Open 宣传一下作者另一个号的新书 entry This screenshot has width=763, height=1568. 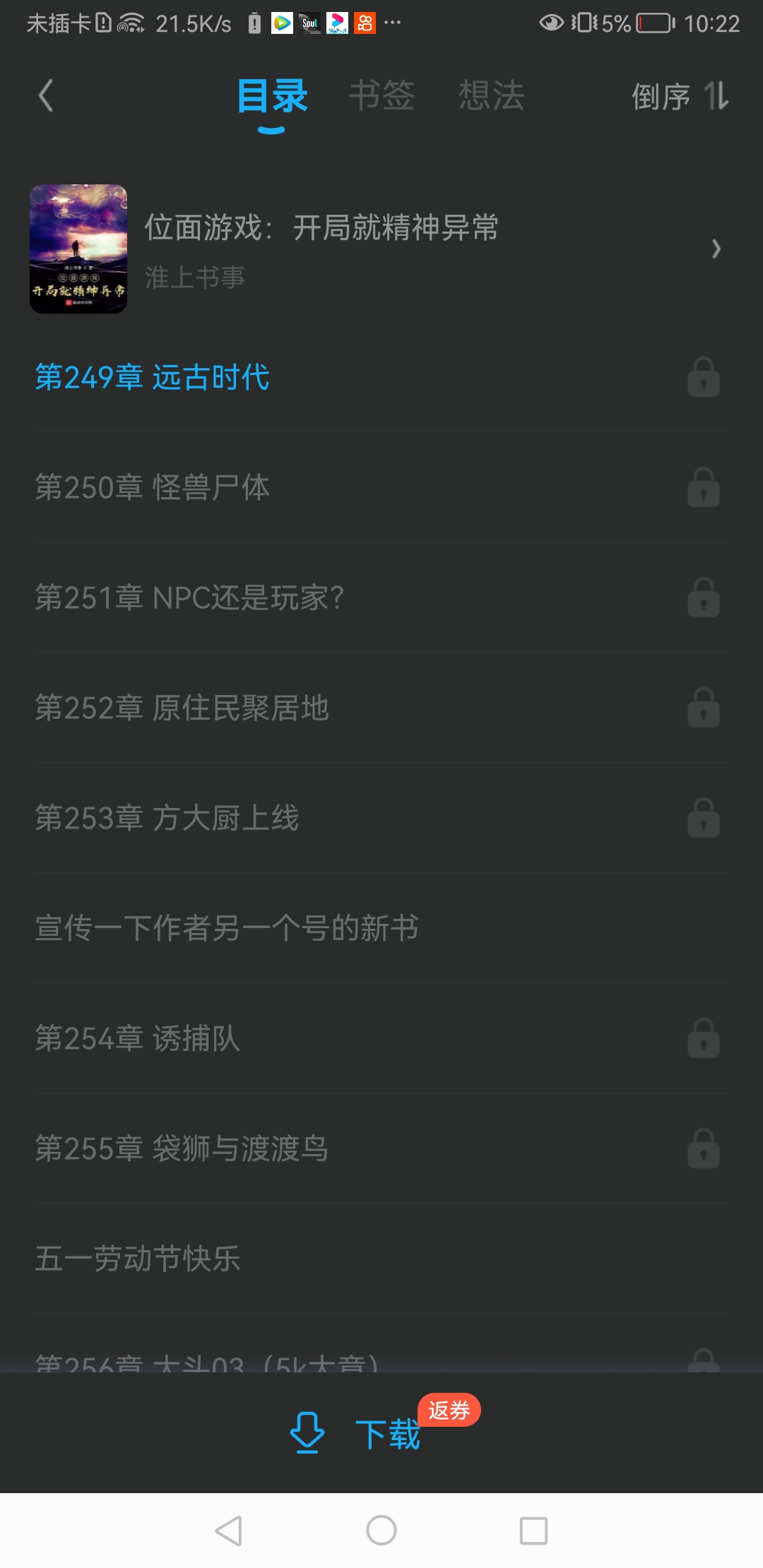click(381, 928)
